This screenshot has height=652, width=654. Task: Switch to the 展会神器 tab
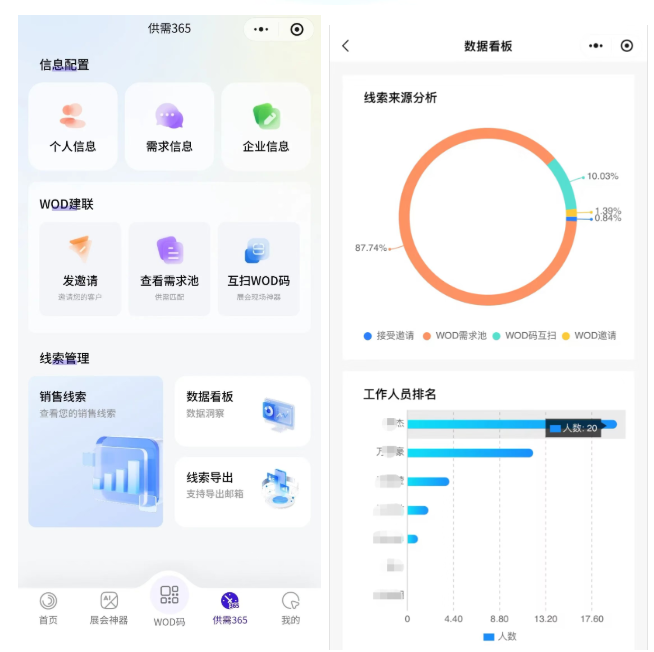click(x=109, y=608)
